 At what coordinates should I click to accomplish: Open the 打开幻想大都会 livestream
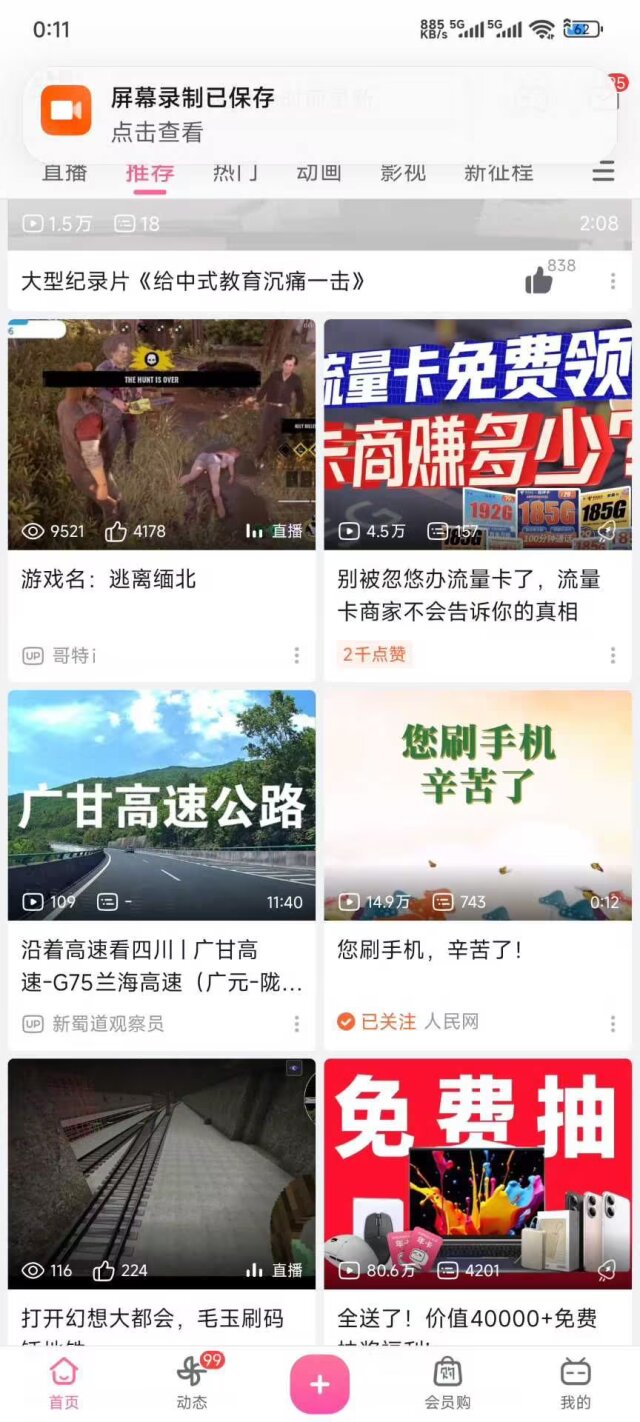[162, 1173]
